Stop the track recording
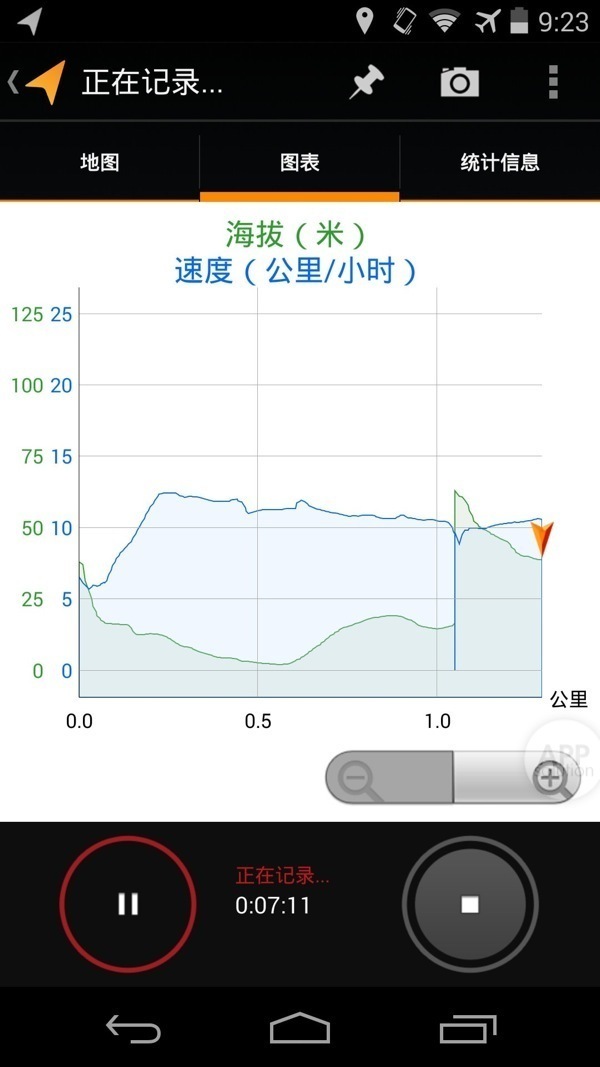This screenshot has width=600, height=1067. 470,904
